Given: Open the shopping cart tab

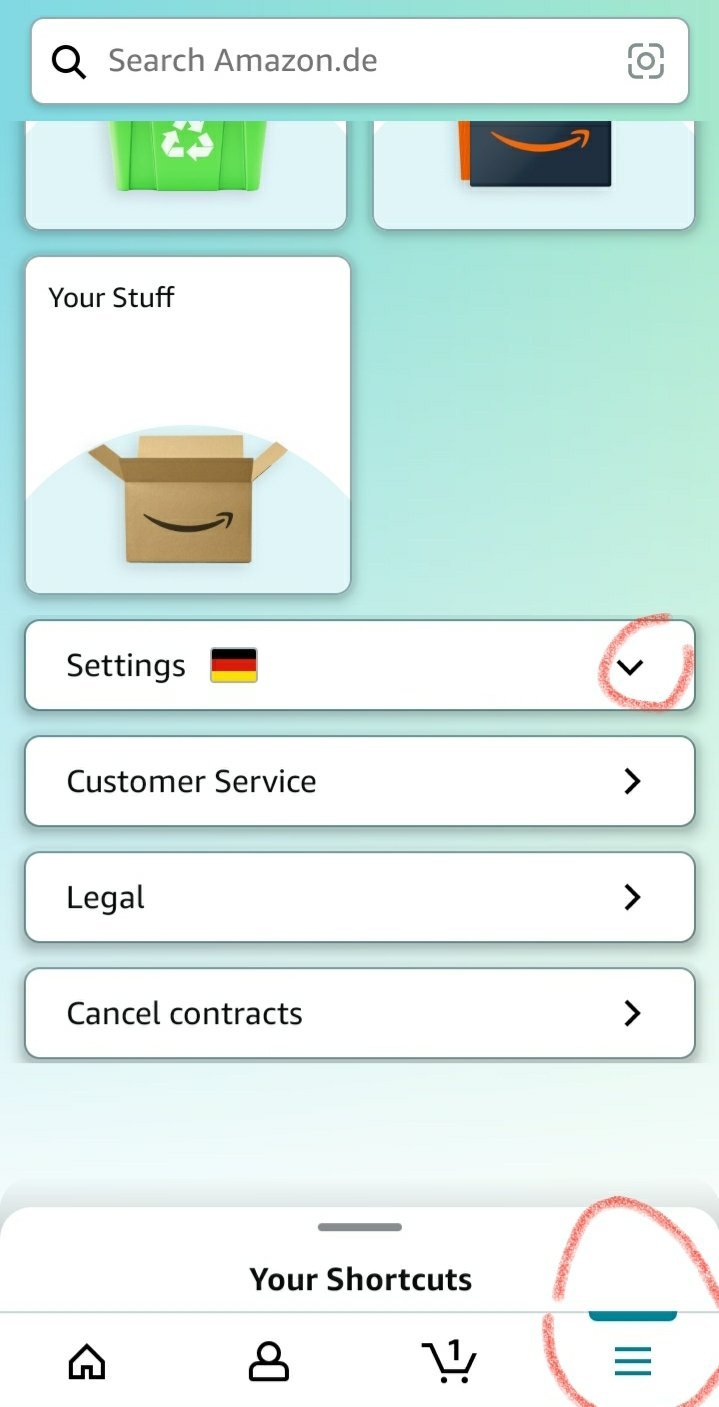Looking at the screenshot, I should 449,1360.
